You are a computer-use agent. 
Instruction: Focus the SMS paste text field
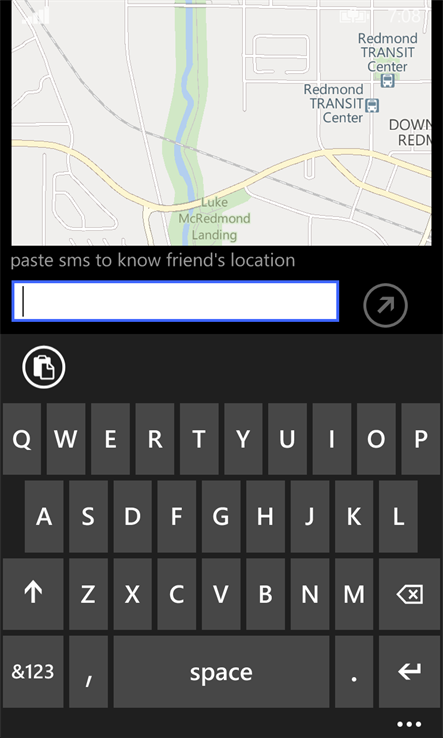coord(175,301)
